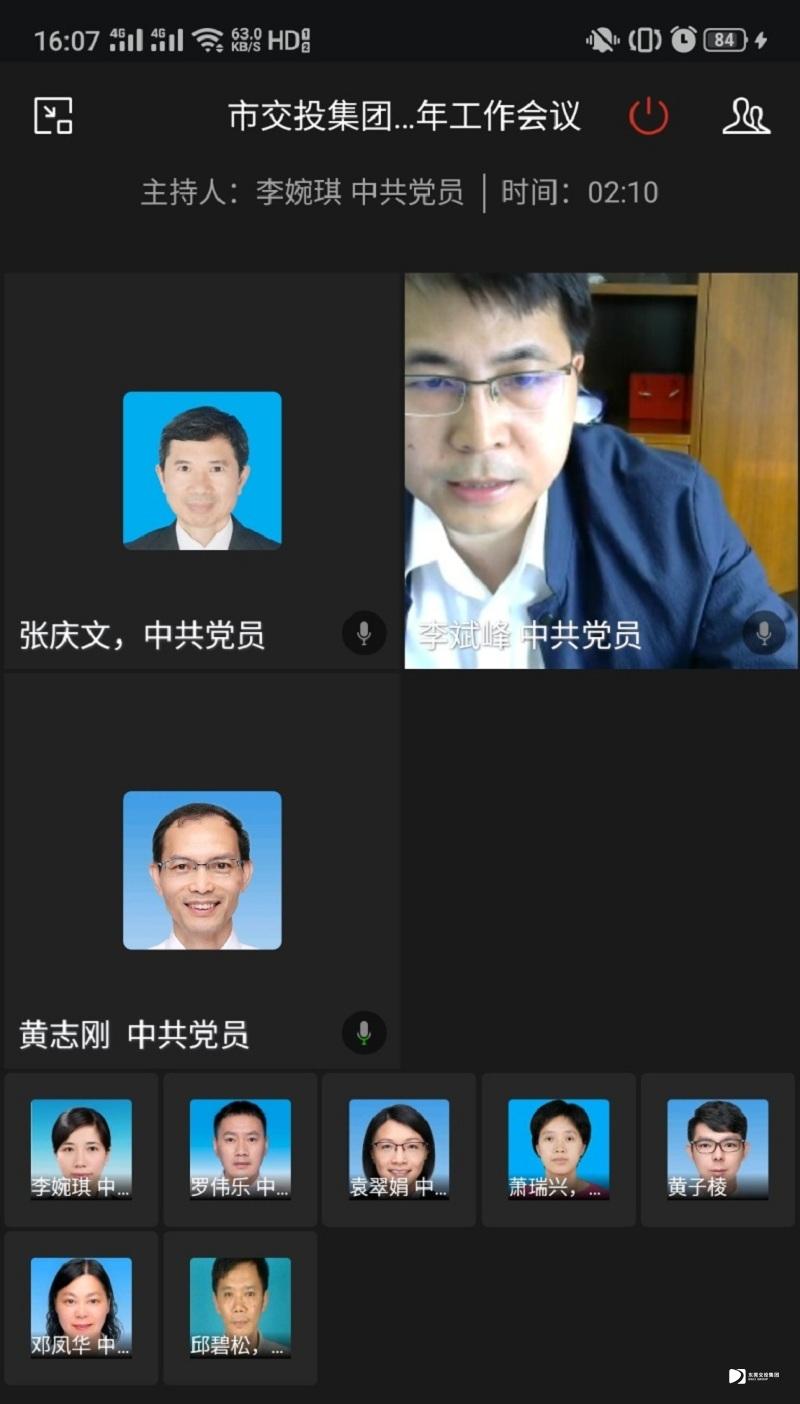Tap the microphone icon on 李斌峰's video
Screen dimensions: 800x1404
tap(764, 633)
